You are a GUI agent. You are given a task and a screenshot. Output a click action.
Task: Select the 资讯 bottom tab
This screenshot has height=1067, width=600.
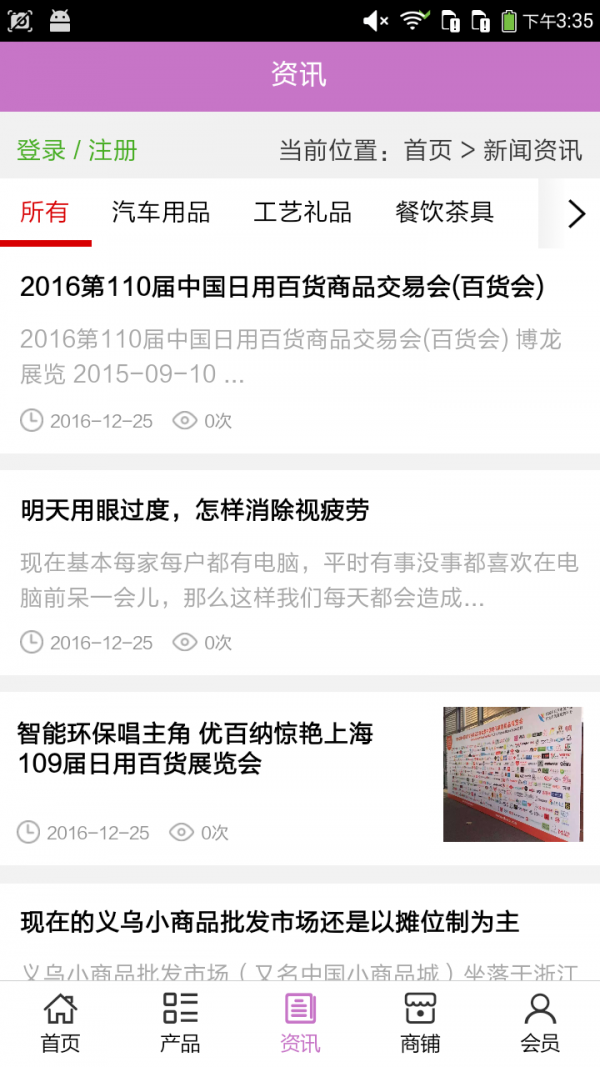pos(300,1023)
